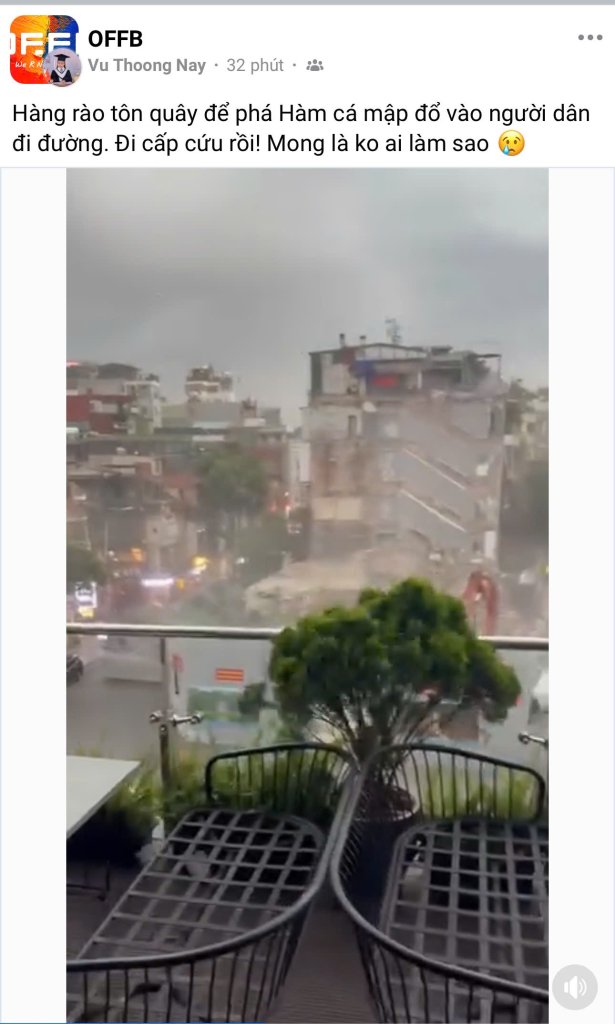Open the OFFB group page
Viewport: 615px width, 1024px height.
pos(115,39)
